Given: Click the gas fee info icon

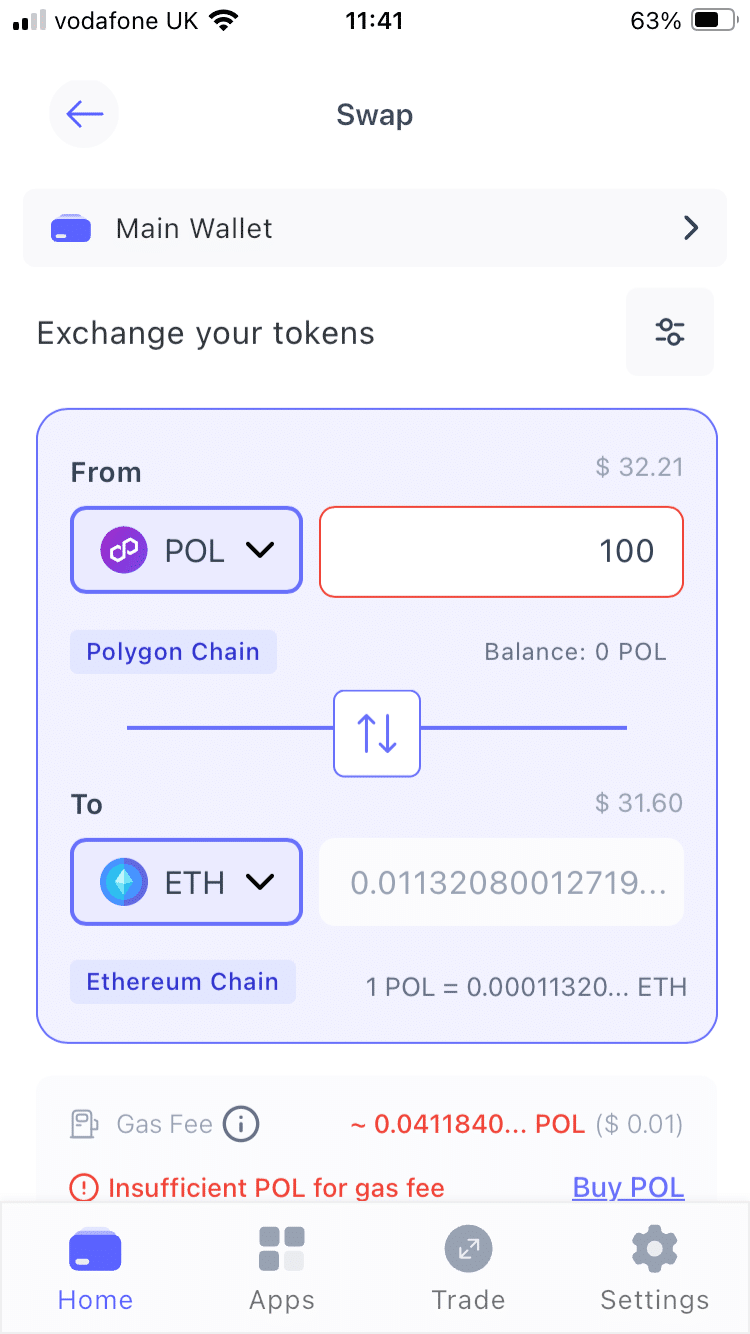Looking at the screenshot, I should pos(240,1124).
